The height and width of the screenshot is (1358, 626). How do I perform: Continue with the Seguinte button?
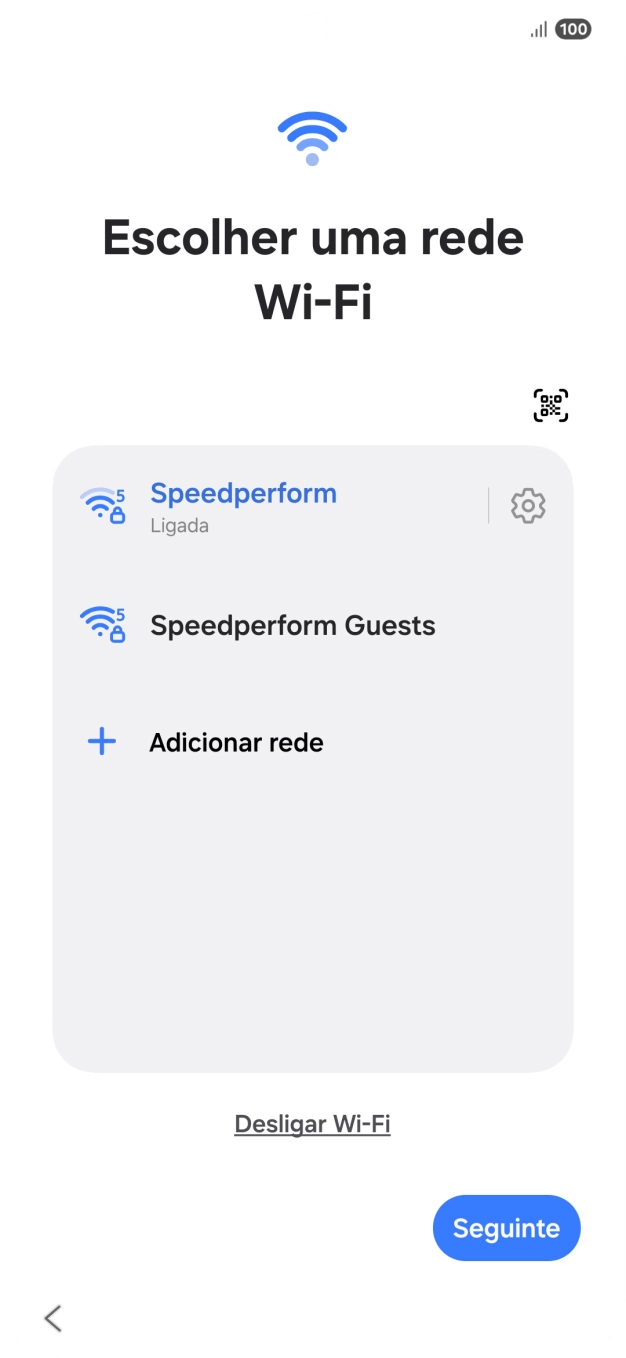click(506, 1228)
